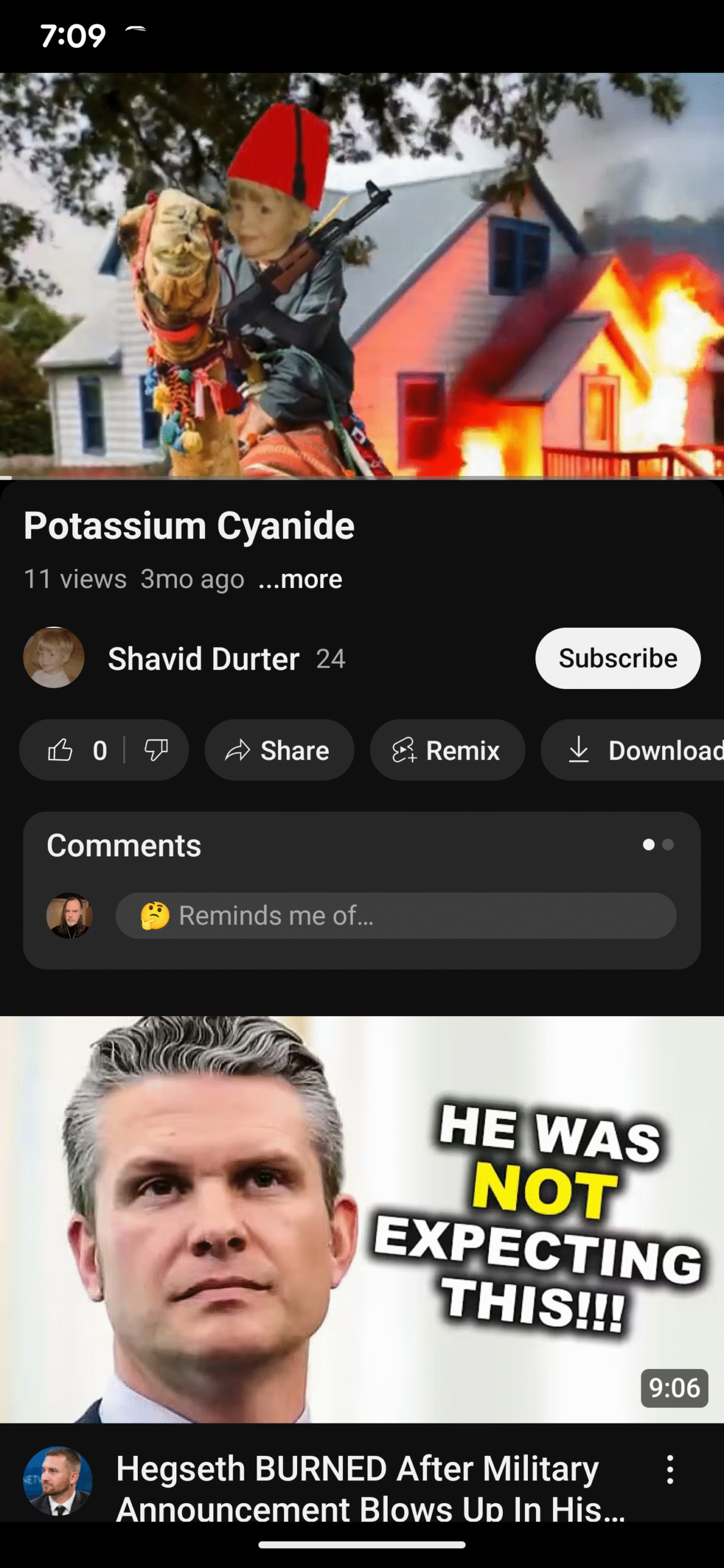Subscribe to Shavid Durter
Screen dimensions: 724x1568
[x=617, y=658]
